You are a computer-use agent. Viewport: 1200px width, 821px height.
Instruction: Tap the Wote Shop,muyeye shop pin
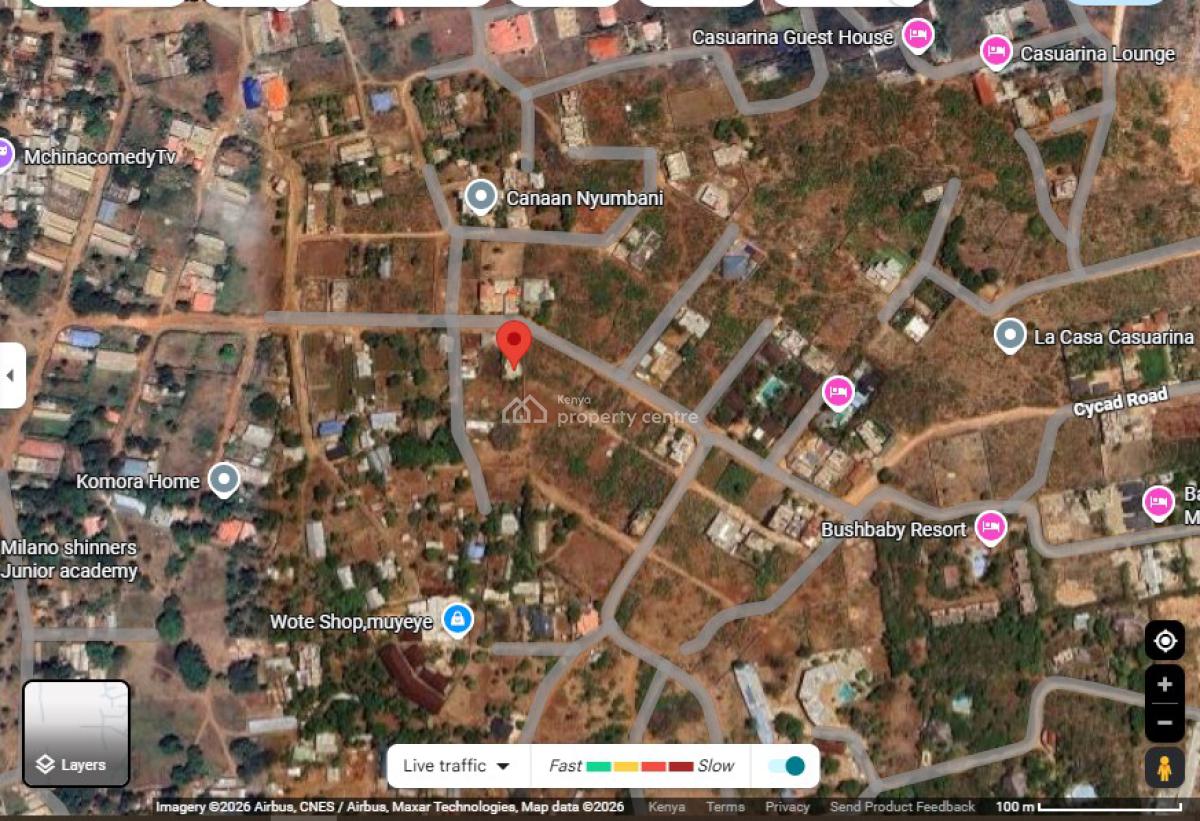(457, 619)
